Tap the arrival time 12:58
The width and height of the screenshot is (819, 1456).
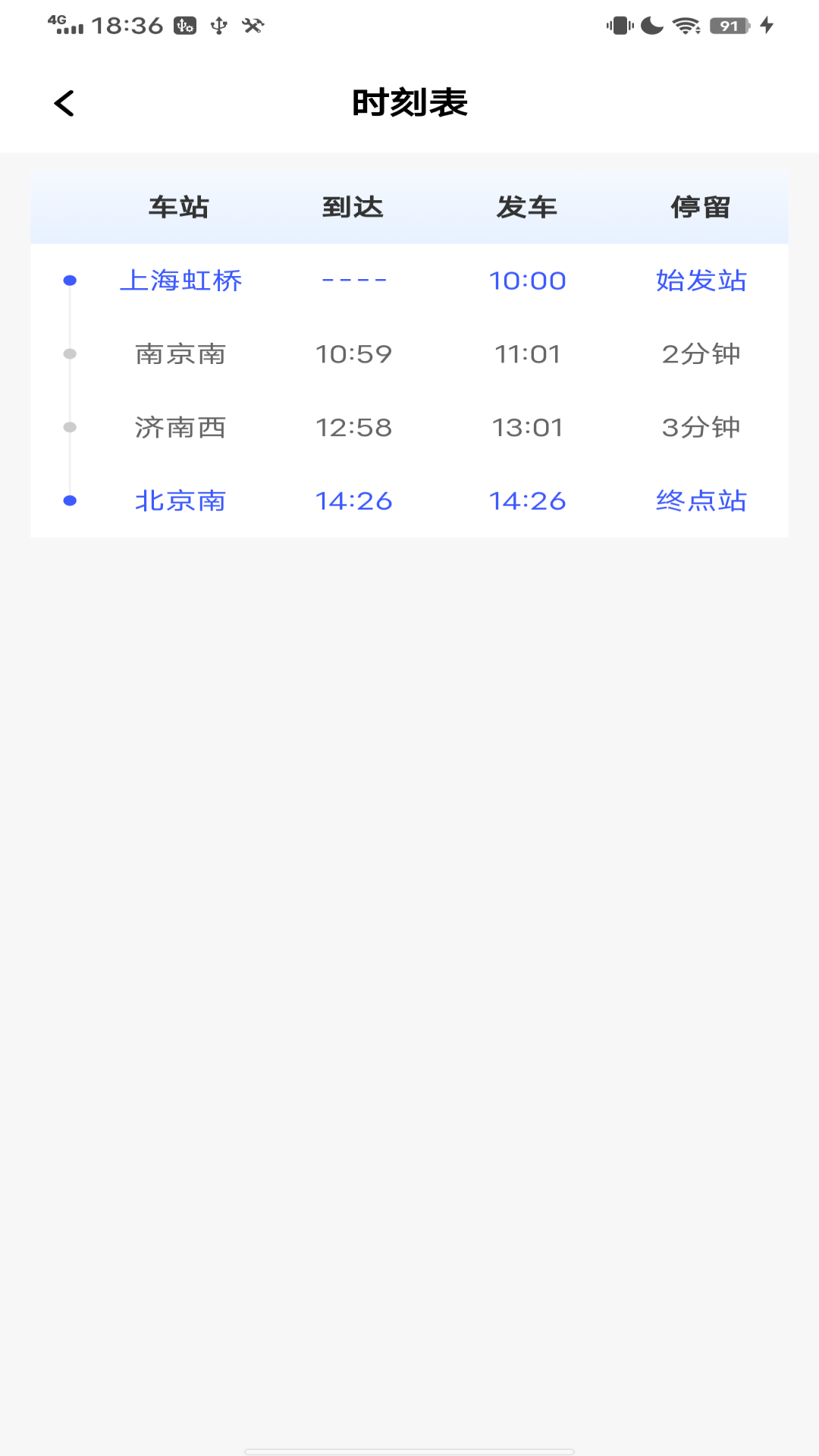point(354,427)
